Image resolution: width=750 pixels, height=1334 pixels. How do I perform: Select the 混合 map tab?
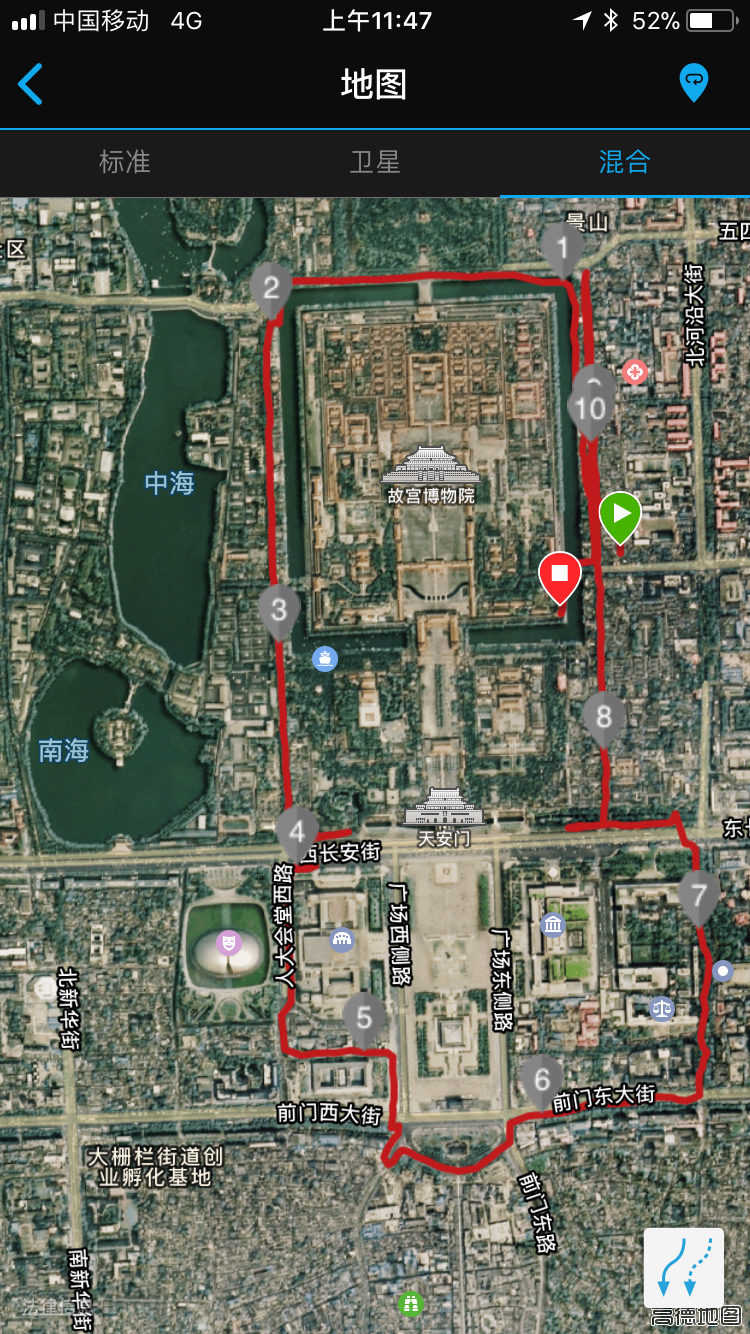coord(624,162)
